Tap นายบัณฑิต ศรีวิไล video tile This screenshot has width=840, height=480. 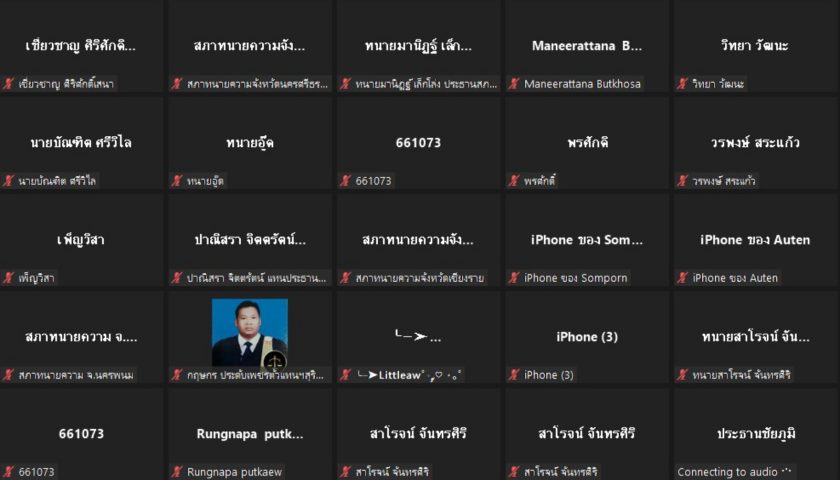click(82, 143)
